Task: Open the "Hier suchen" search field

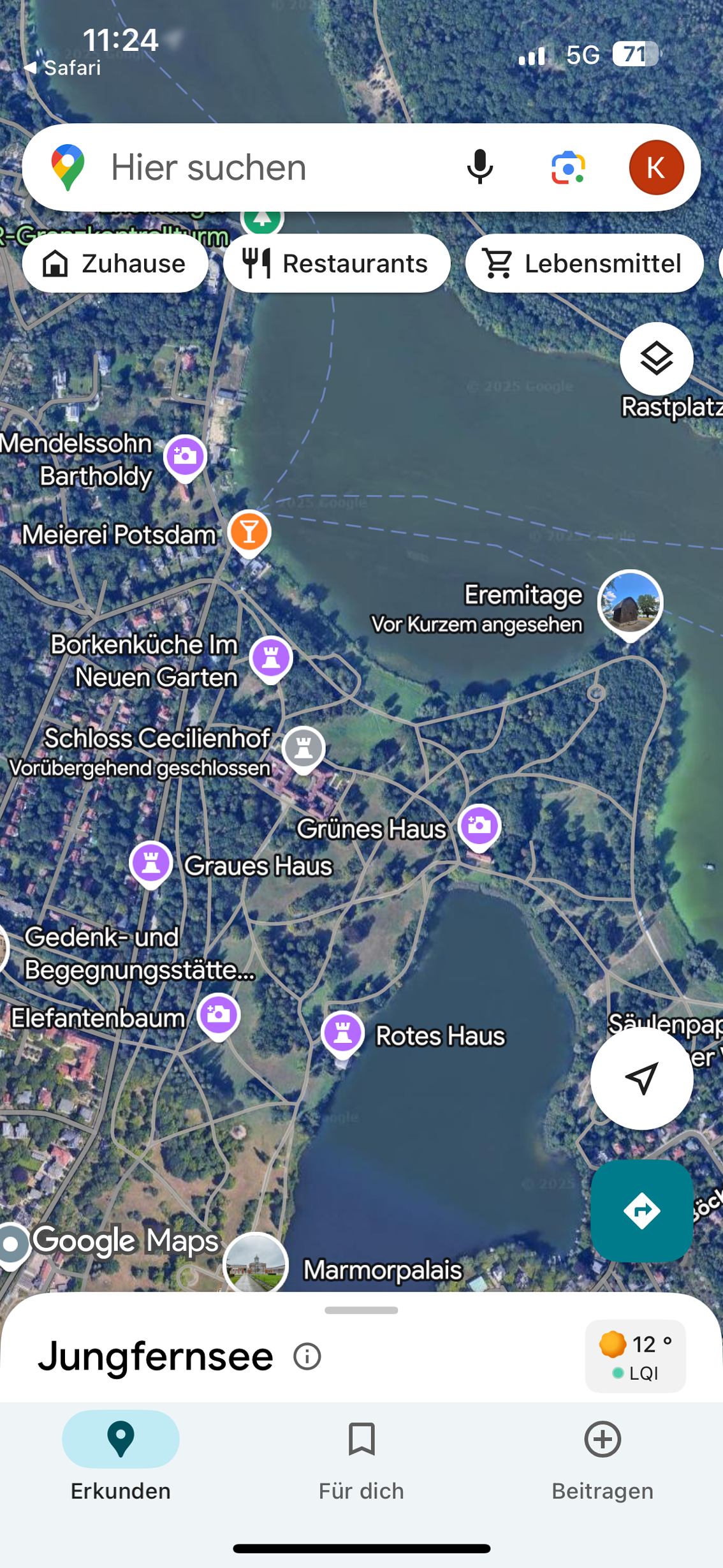Action: click(255, 168)
